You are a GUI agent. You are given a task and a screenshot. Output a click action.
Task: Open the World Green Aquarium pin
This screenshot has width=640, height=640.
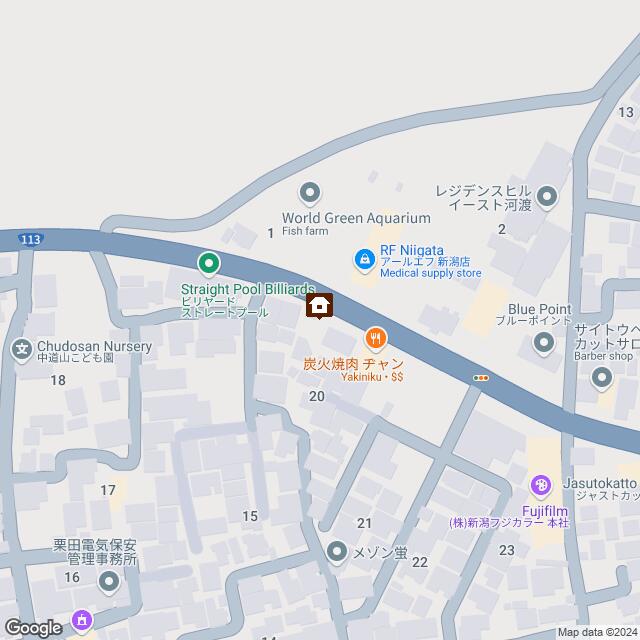pyautogui.click(x=310, y=191)
